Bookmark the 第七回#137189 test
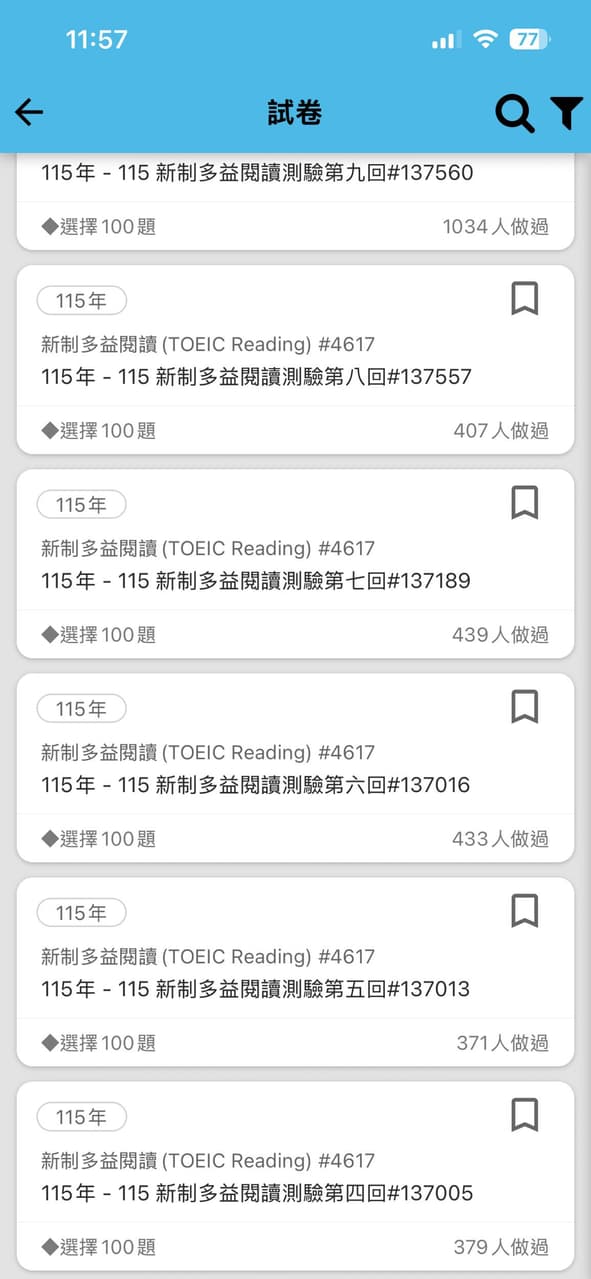The width and height of the screenshot is (591, 1279). [x=525, y=502]
